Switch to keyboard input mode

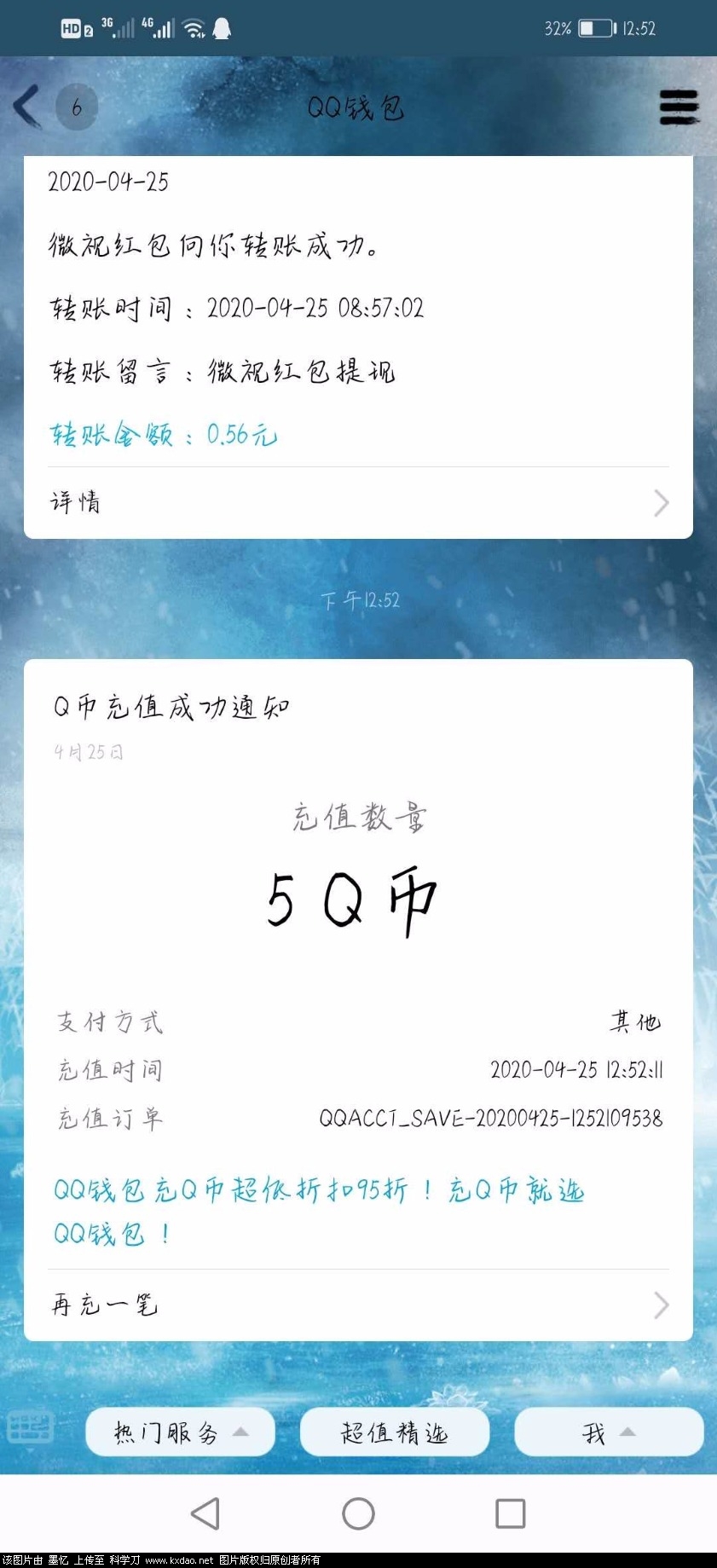[x=31, y=1427]
